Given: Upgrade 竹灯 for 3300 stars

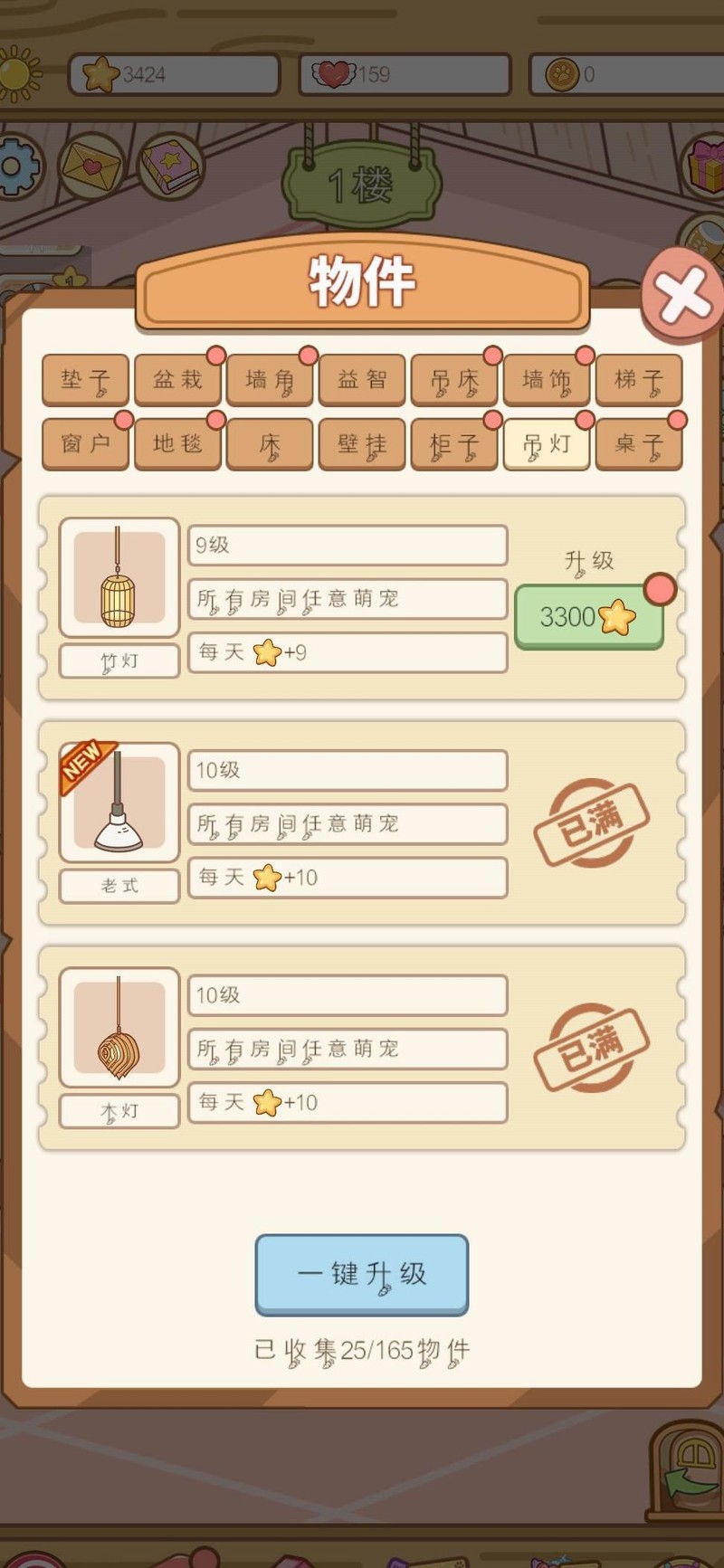Looking at the screenshot, I should point(588,617).
